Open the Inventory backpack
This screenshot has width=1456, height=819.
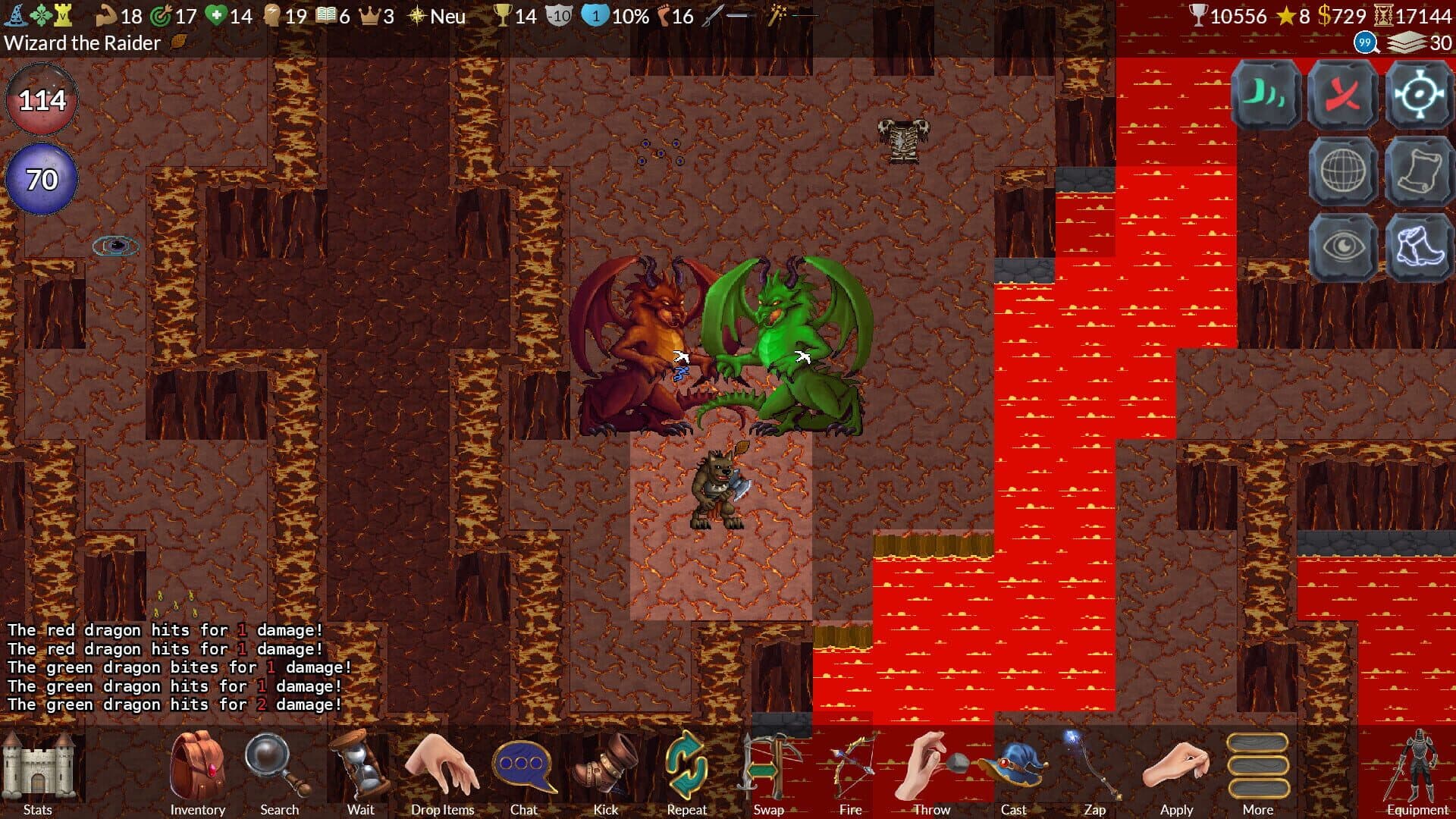(x=197, y=770)
